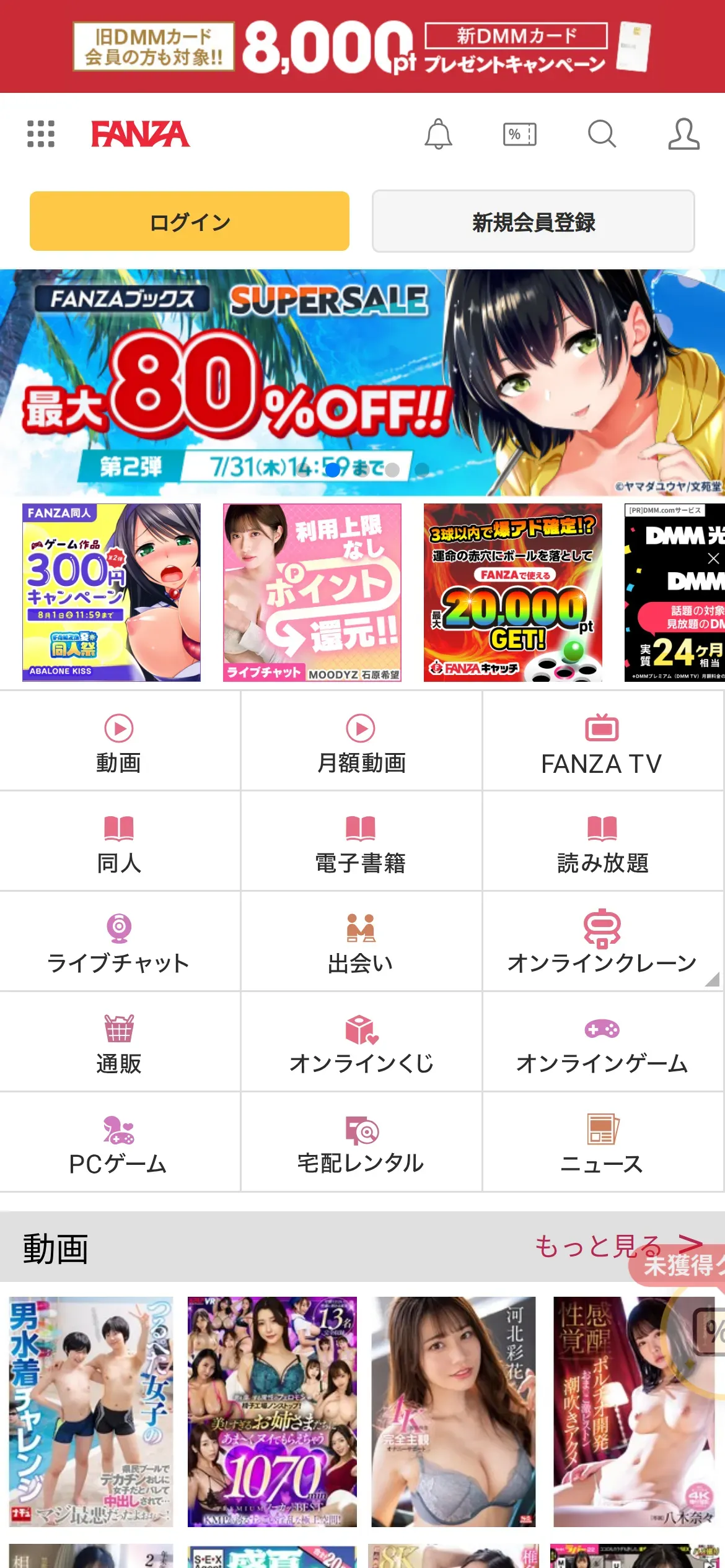Select the 電子書籍 category
The image size is (725, 1568).
pyautogui.click(x=361, y=842)
